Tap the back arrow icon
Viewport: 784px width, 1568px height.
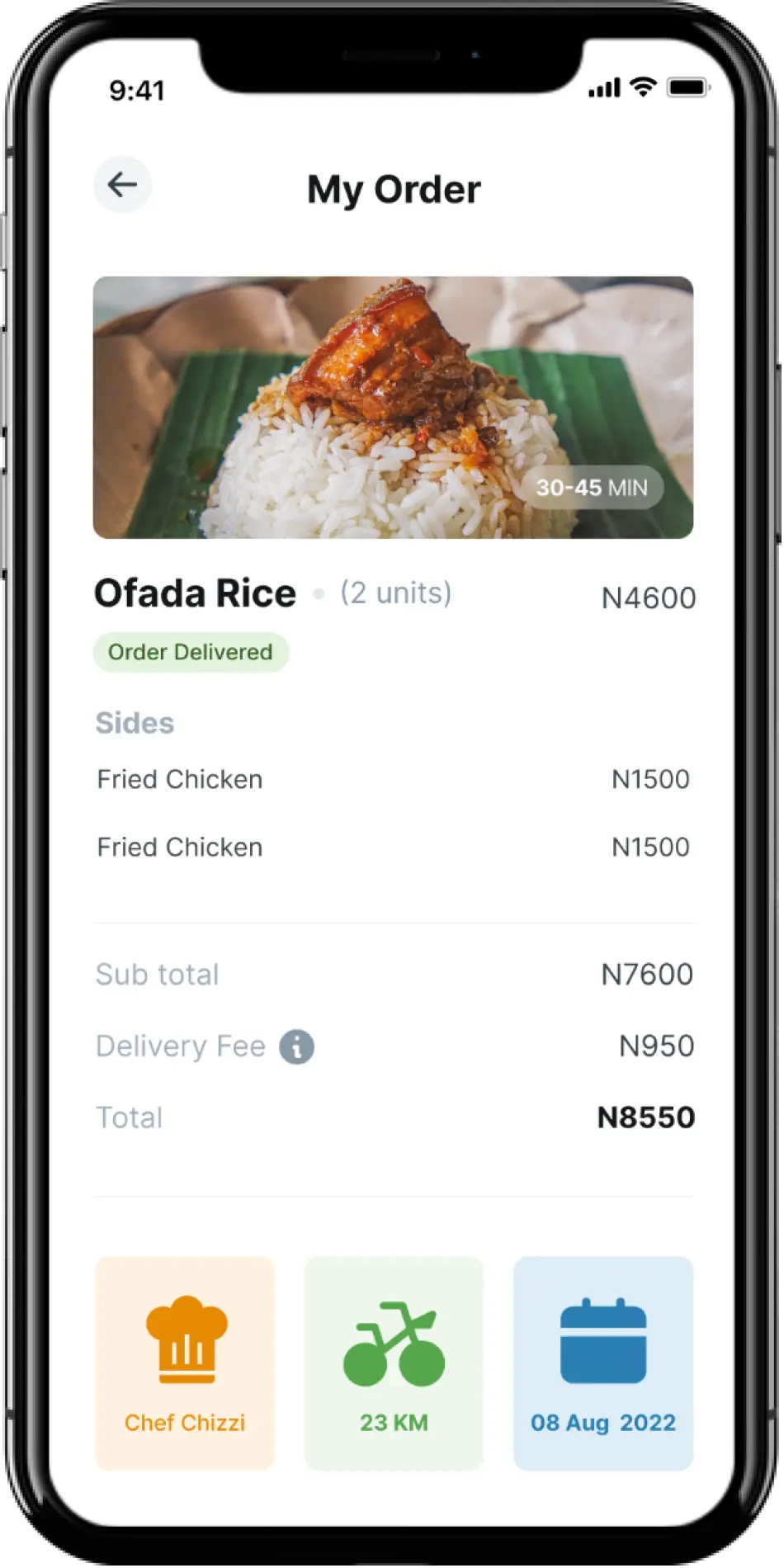tap(122, 185)
